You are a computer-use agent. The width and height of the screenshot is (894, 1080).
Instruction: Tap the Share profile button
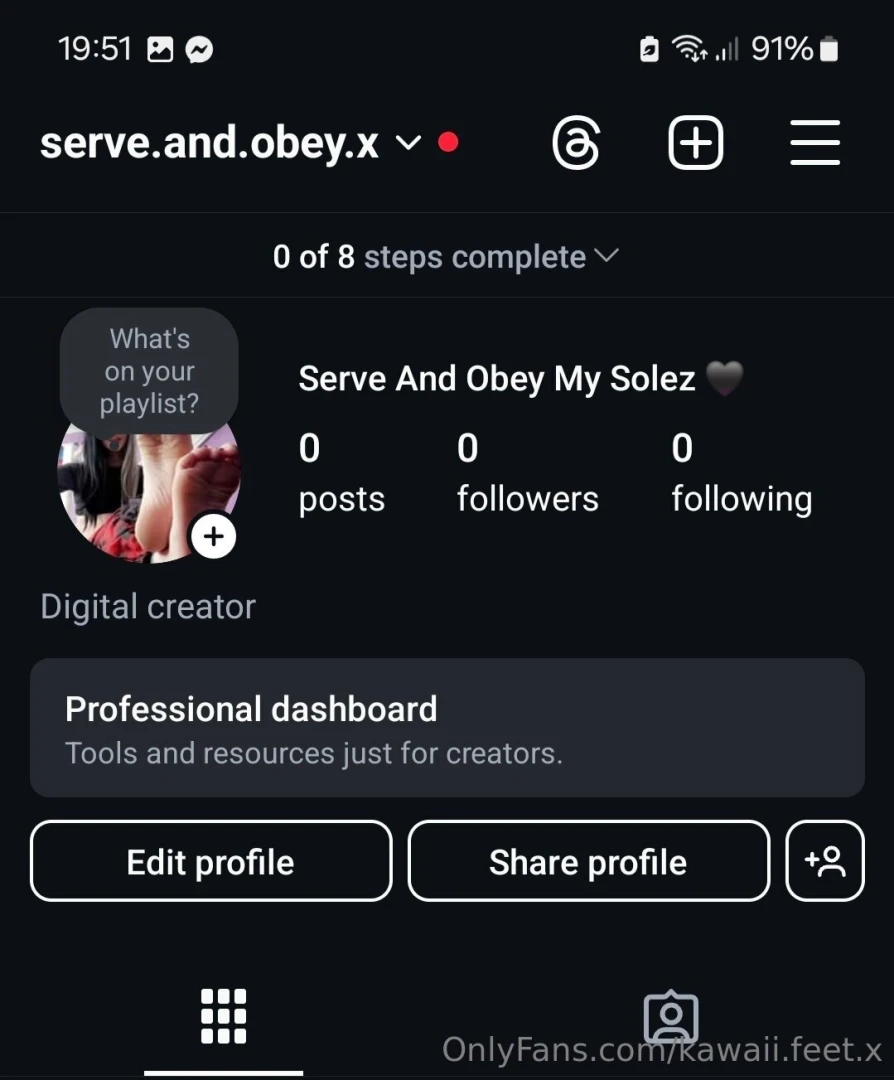point(588,861)
